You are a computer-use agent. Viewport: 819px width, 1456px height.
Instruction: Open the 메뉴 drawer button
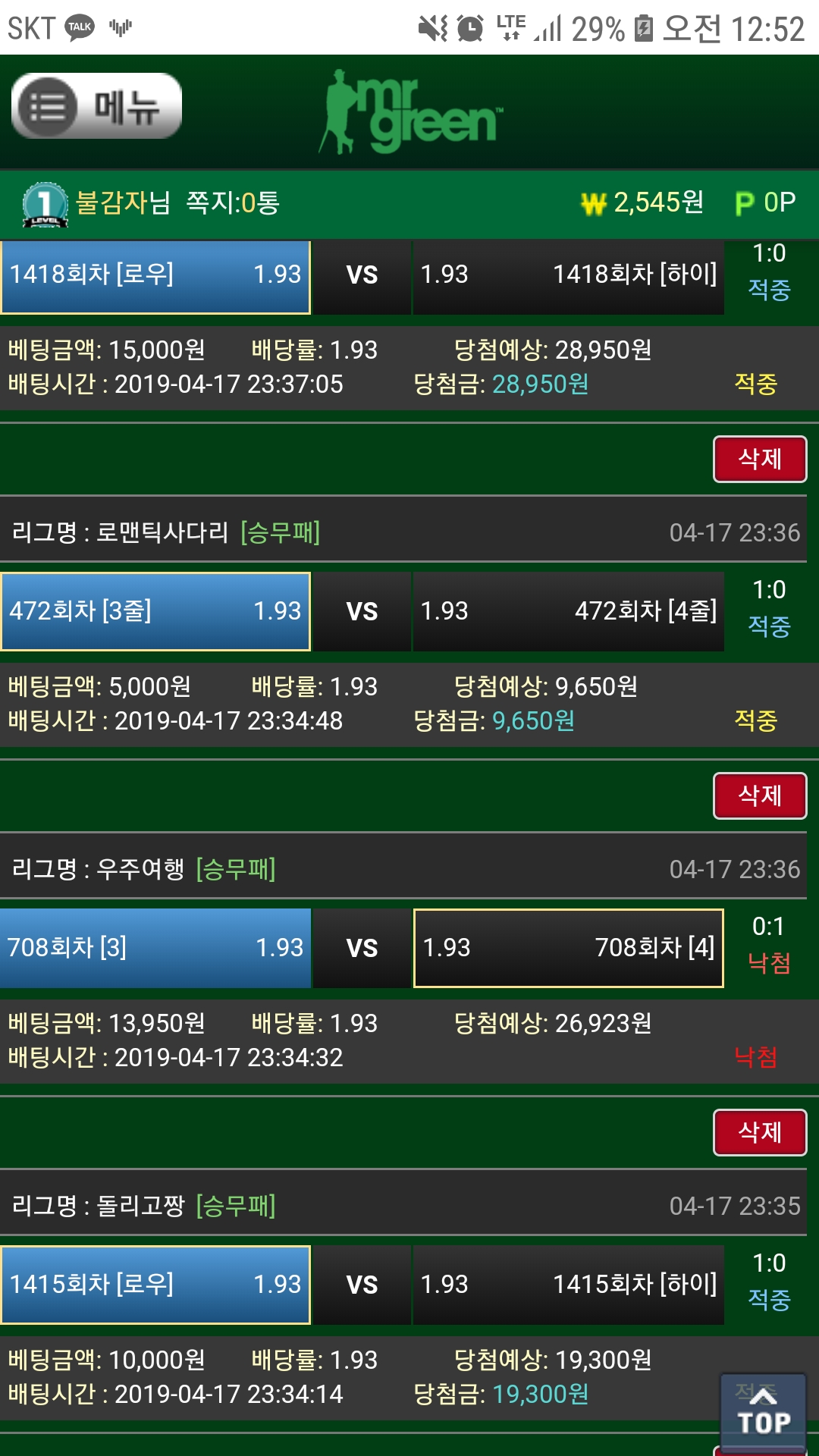(x=97, y=106)
